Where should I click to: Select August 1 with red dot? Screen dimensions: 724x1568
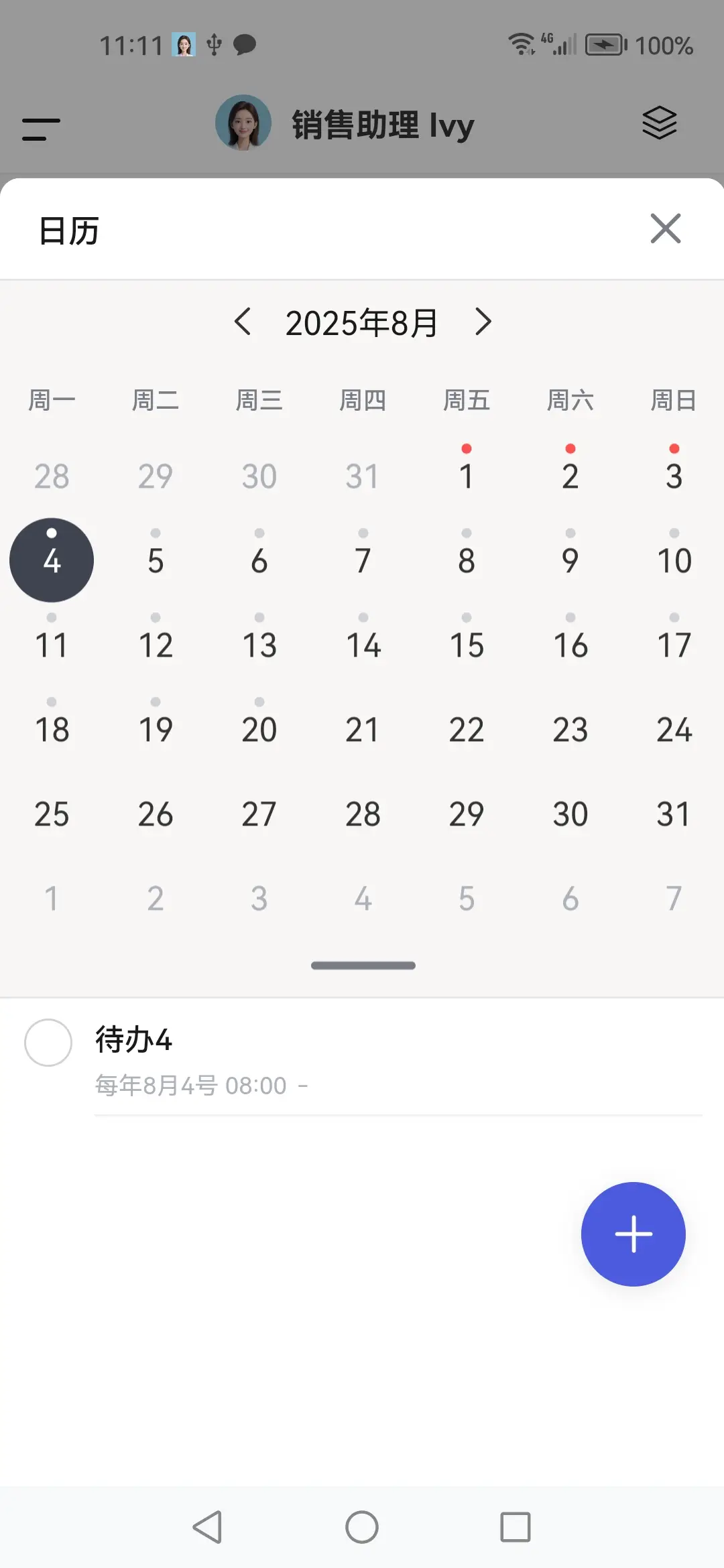click(467, 476)
